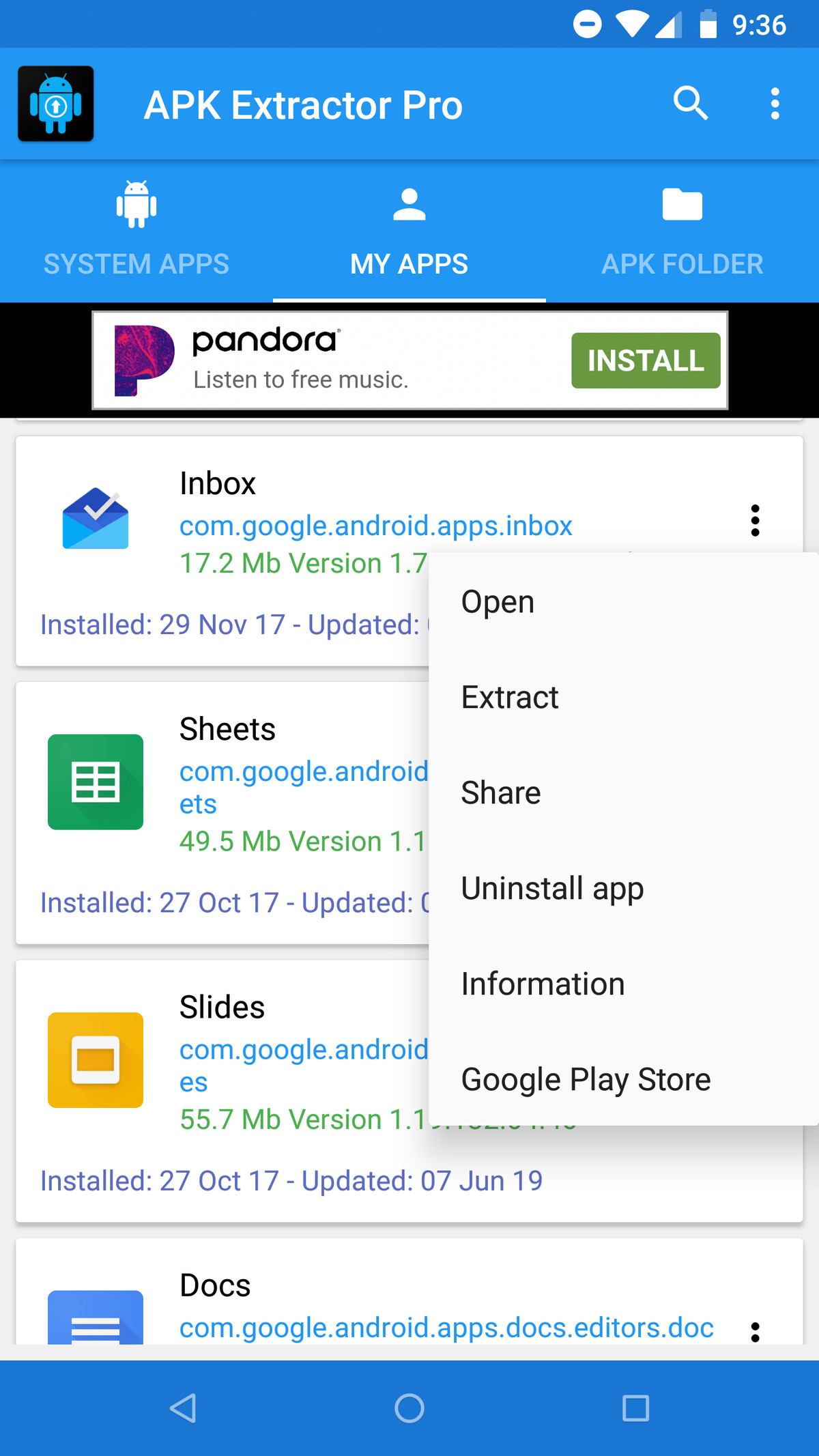Open the three-dot menu for Docs

(755, 1331)
